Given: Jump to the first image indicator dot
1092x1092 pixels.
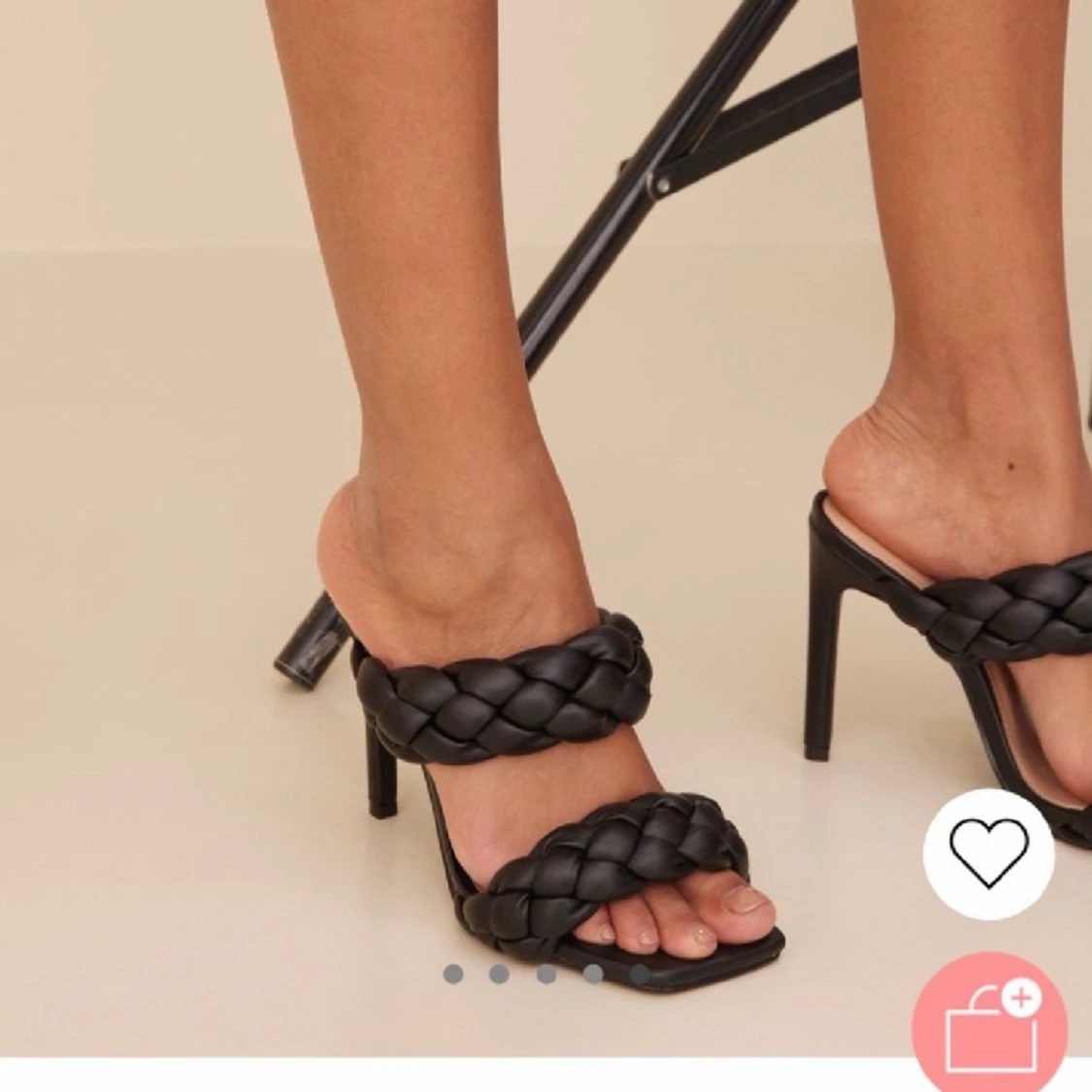Looking at the screenshot, I should [453, 974].
